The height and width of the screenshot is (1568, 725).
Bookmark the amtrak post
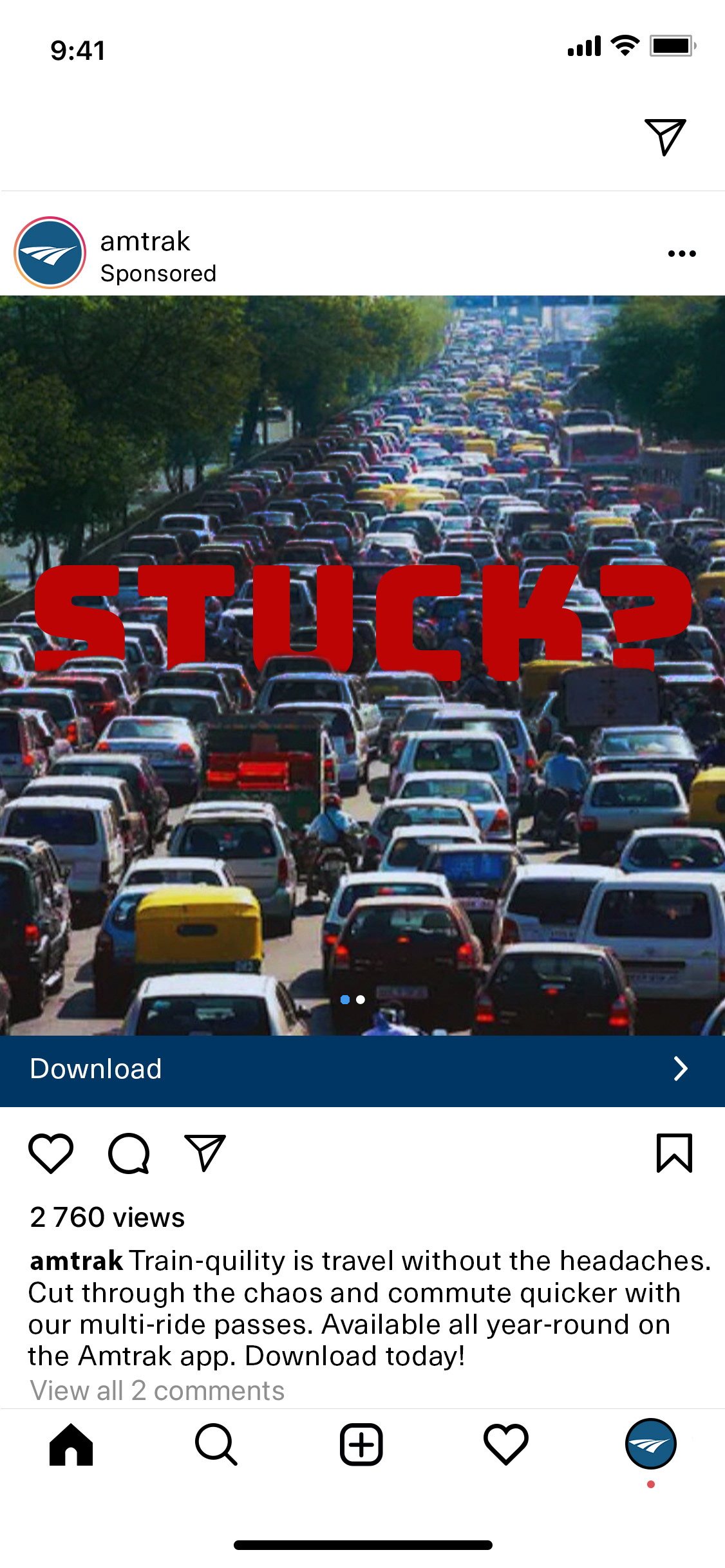[x=674, y=1153]
